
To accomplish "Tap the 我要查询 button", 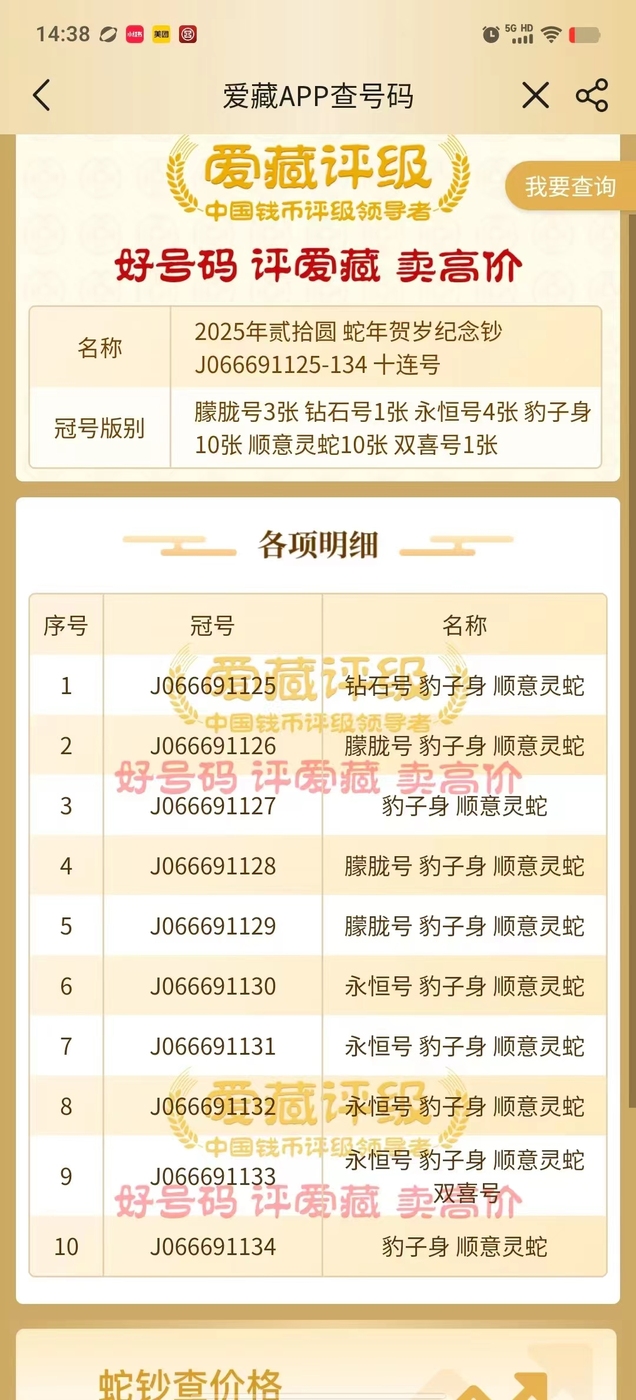I will [570, 186].
